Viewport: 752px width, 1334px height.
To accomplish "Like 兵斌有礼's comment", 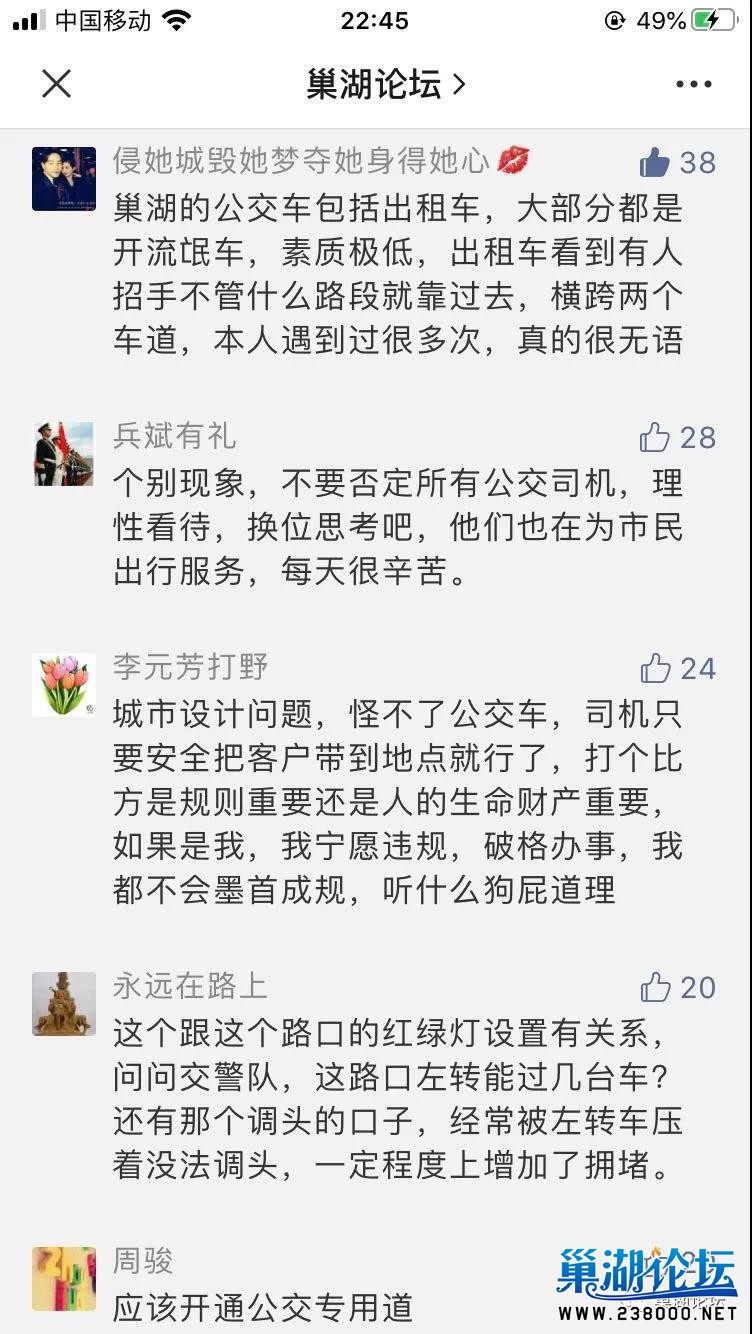I will 655,437.
